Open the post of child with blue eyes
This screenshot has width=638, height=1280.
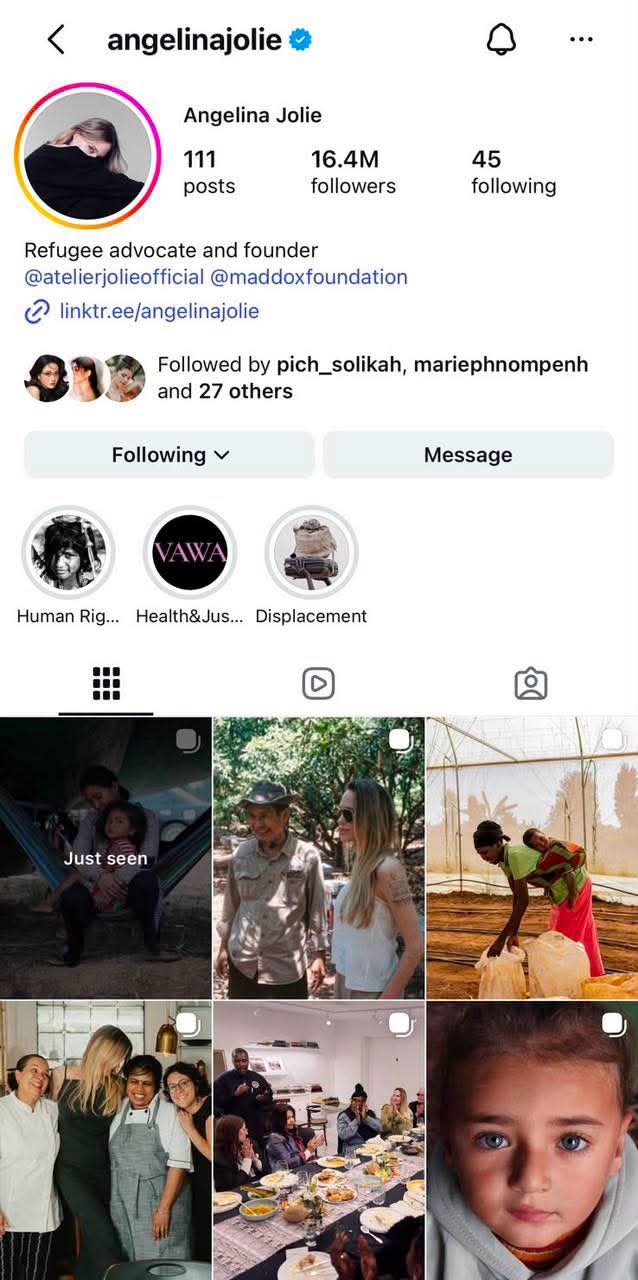point(532,1141)
